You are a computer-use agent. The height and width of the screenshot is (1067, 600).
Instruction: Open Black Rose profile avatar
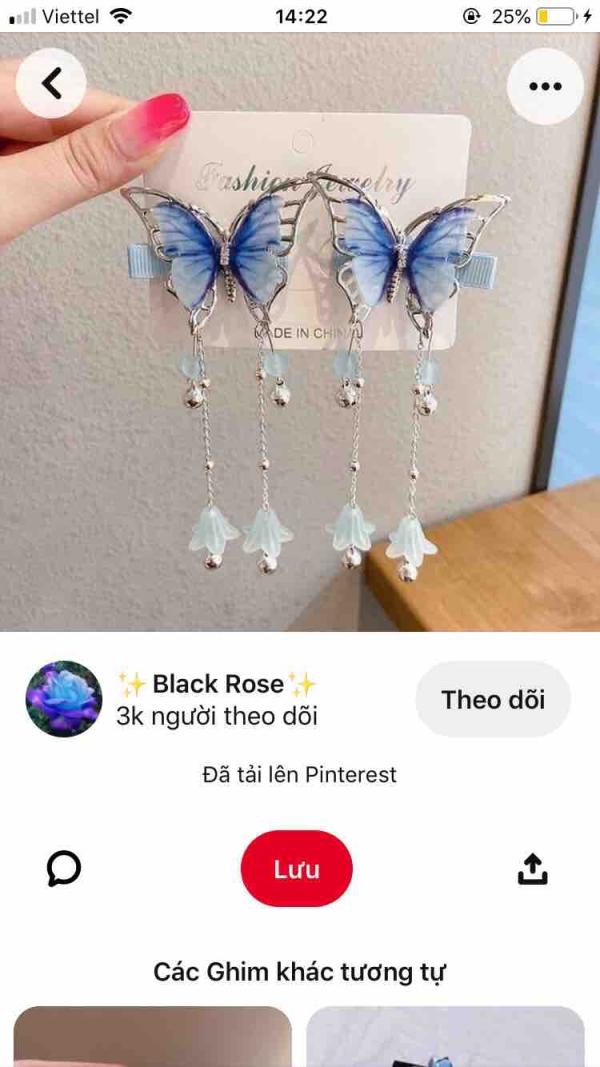(64, 699)
